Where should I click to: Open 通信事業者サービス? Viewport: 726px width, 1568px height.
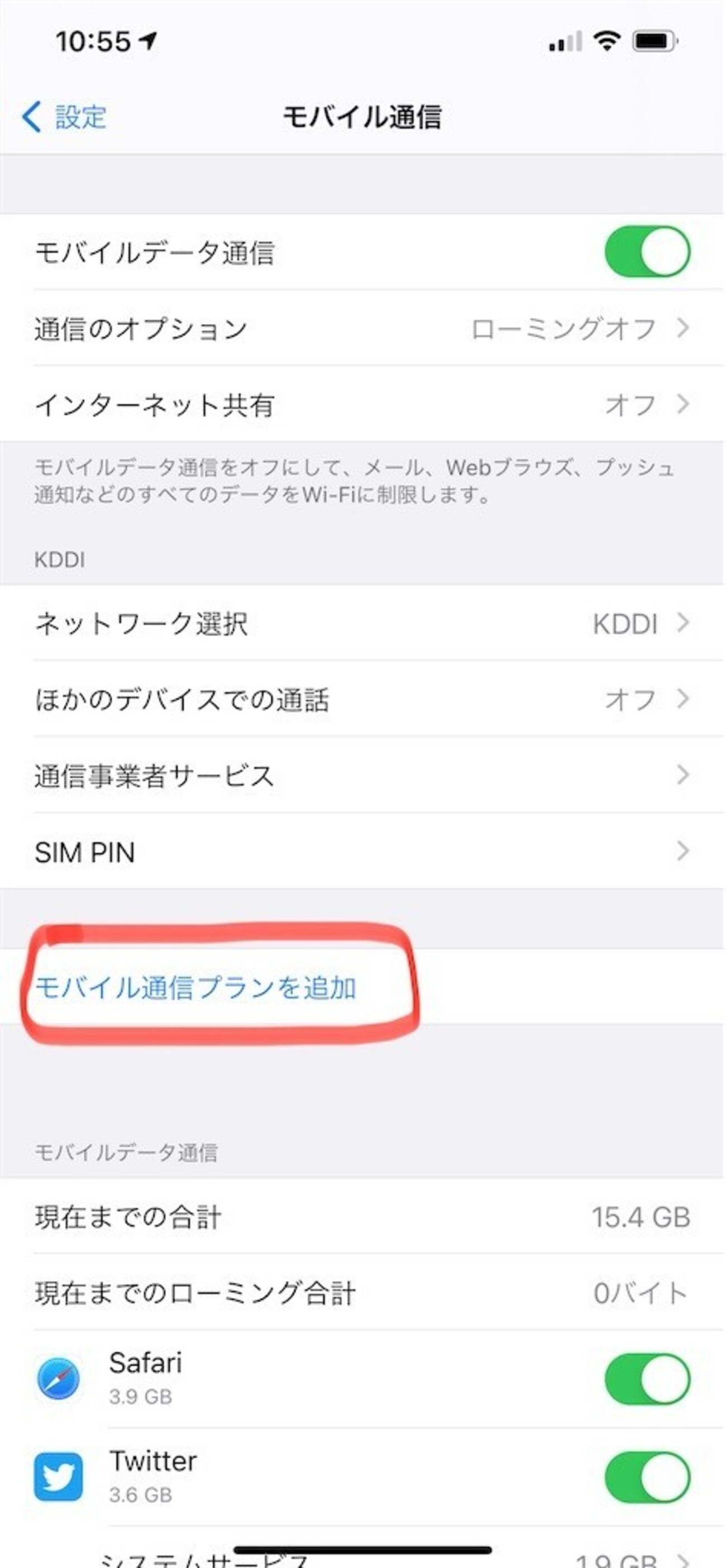pyautogui.click(x=362, y=775)
